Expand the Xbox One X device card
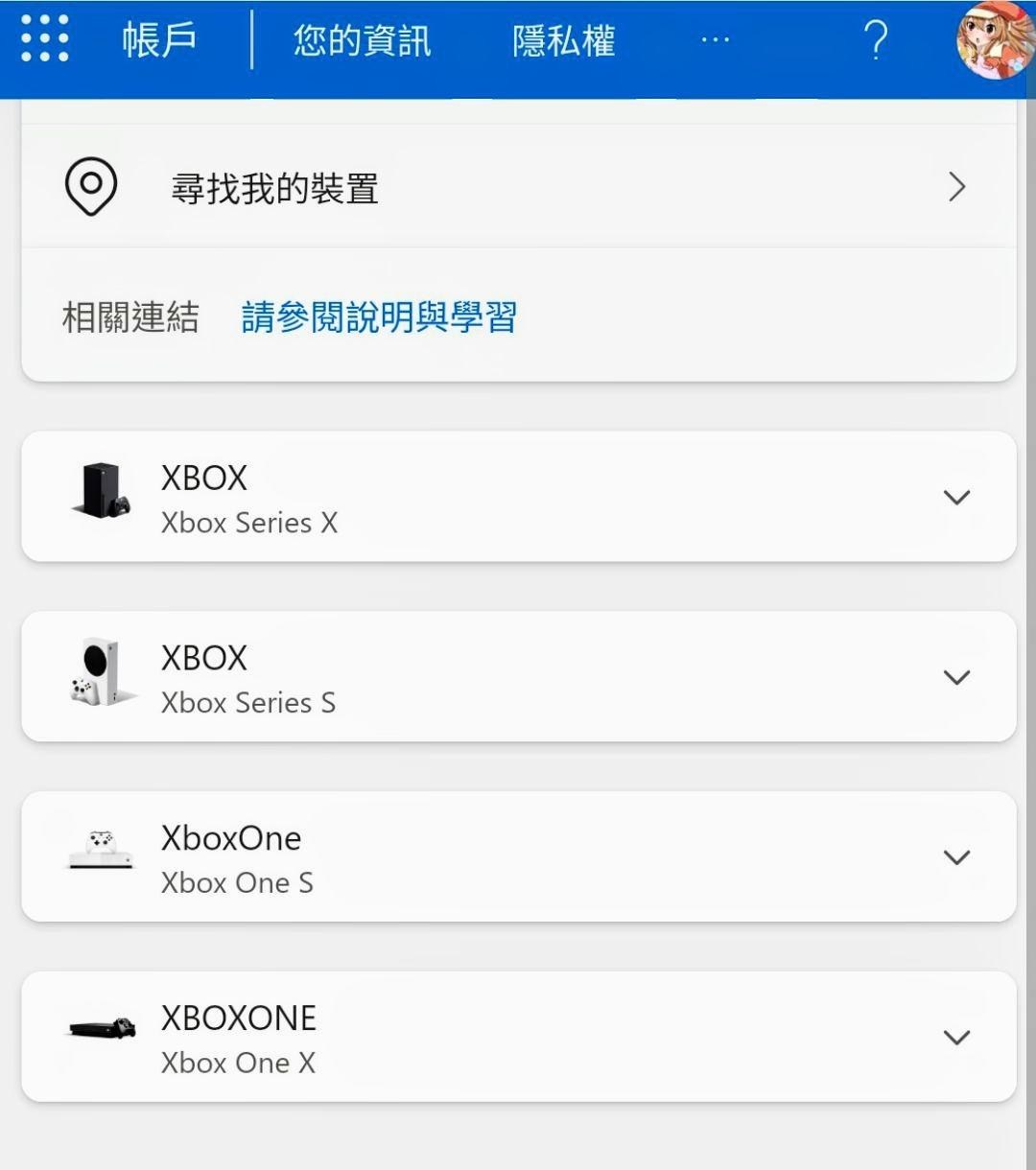 (955, 1037)
